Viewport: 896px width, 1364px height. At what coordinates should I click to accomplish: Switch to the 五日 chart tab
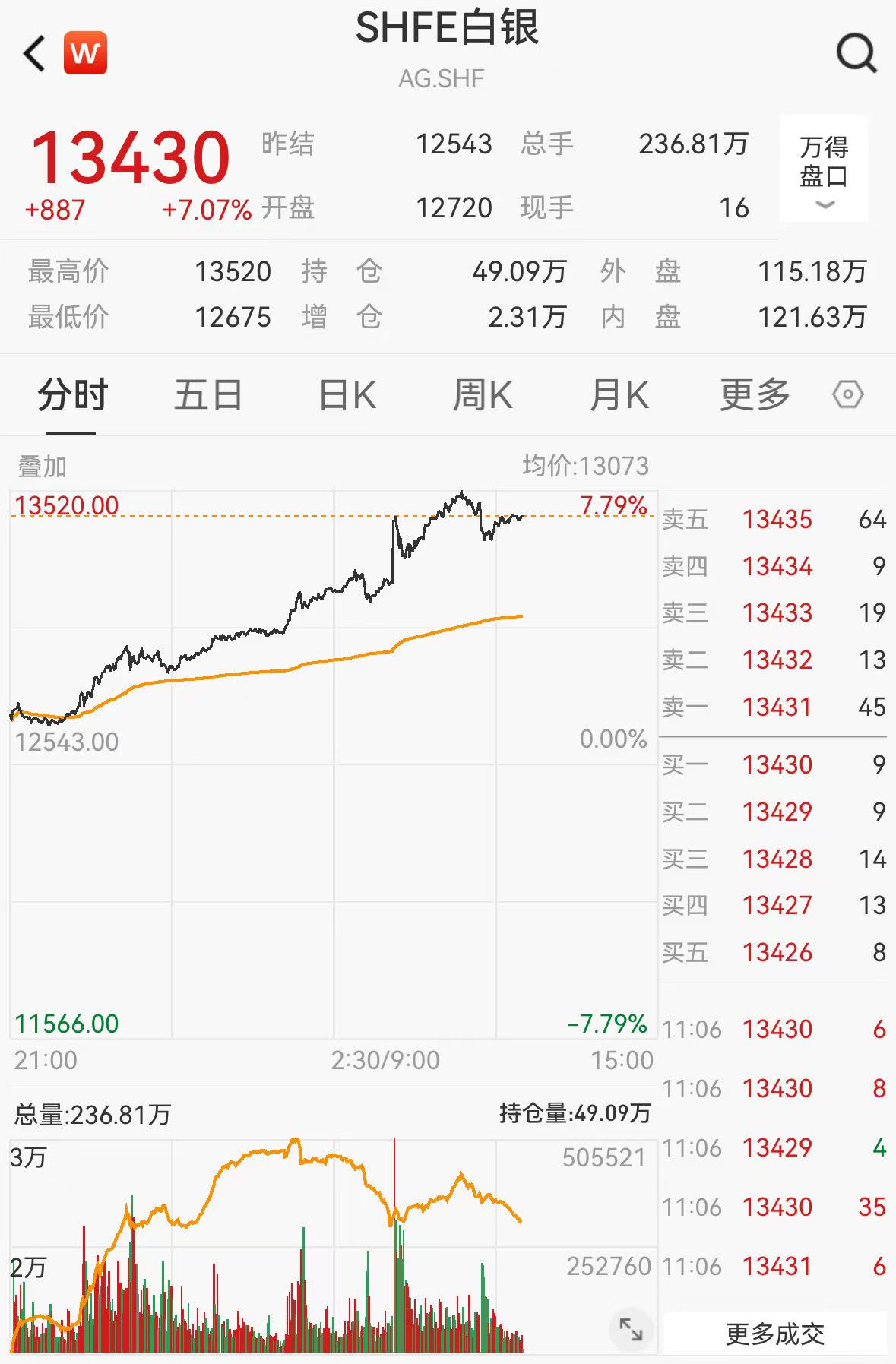pyautogui.click(x=207, y=396)
